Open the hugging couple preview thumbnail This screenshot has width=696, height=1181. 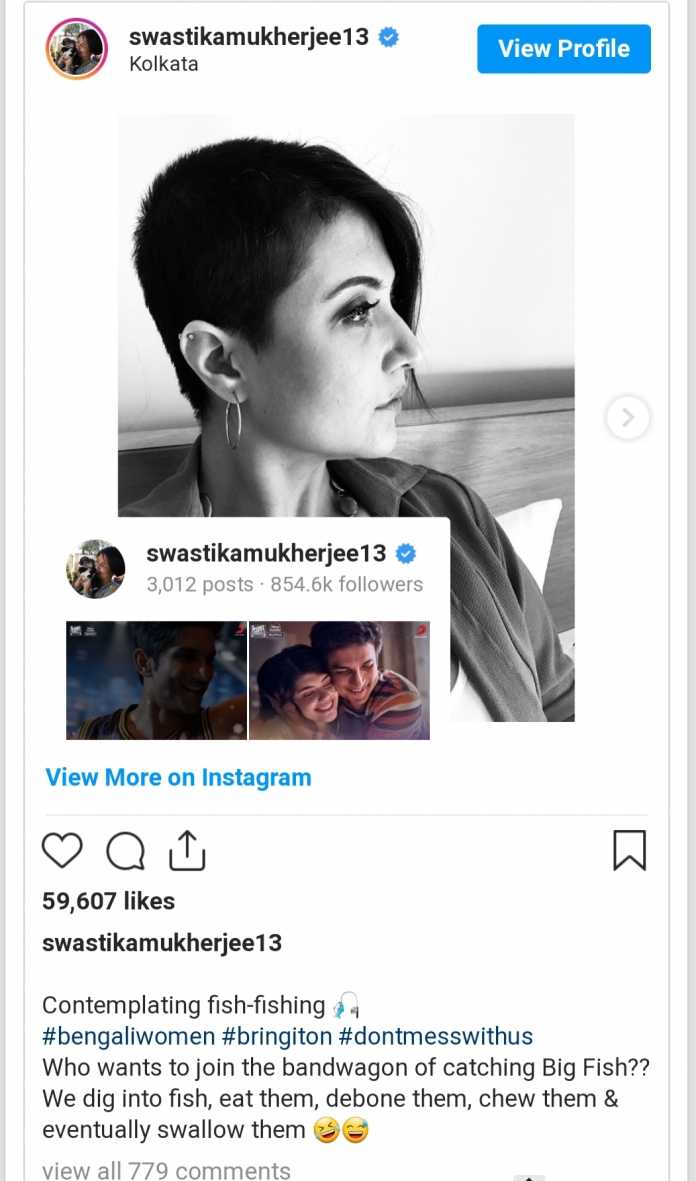(x=340, y=680)
